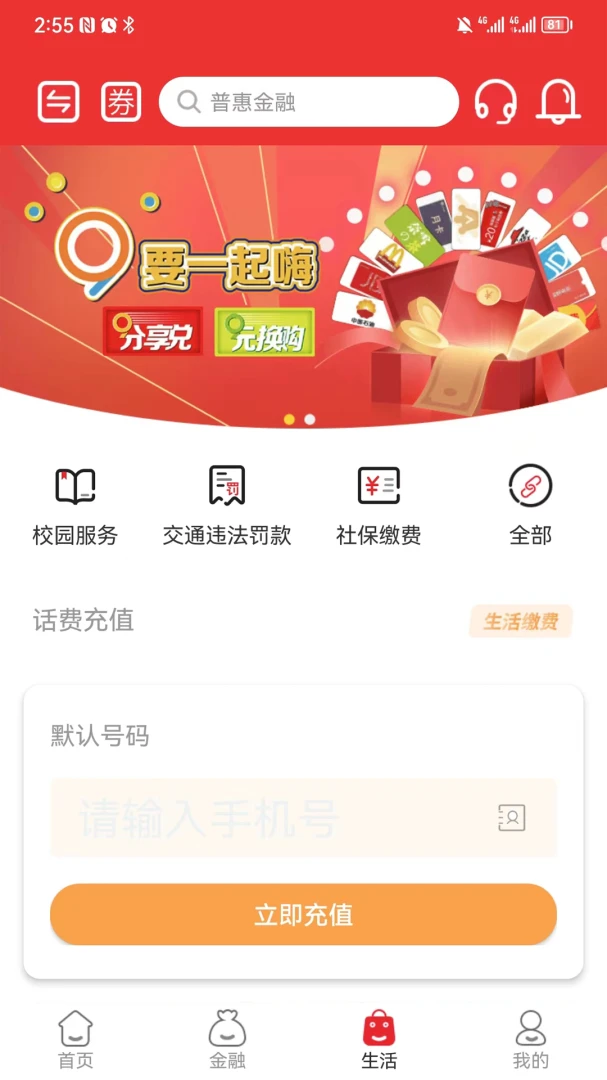
Task: Open 校园服务
Action: pos(75,505)
